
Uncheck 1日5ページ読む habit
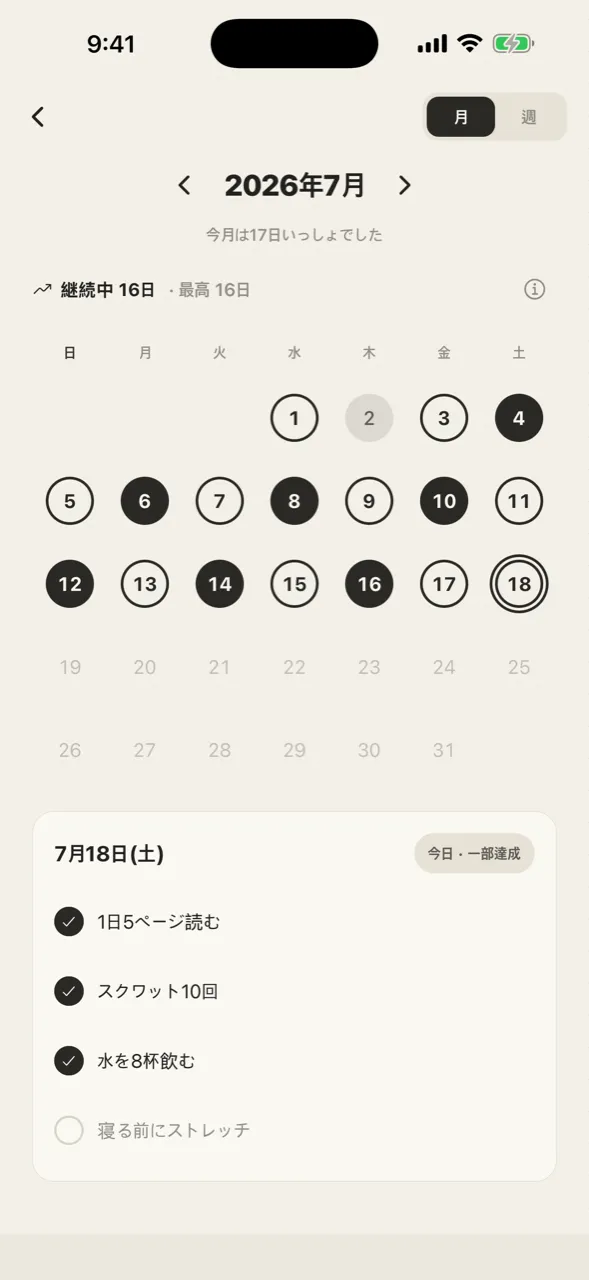(69, 922)
